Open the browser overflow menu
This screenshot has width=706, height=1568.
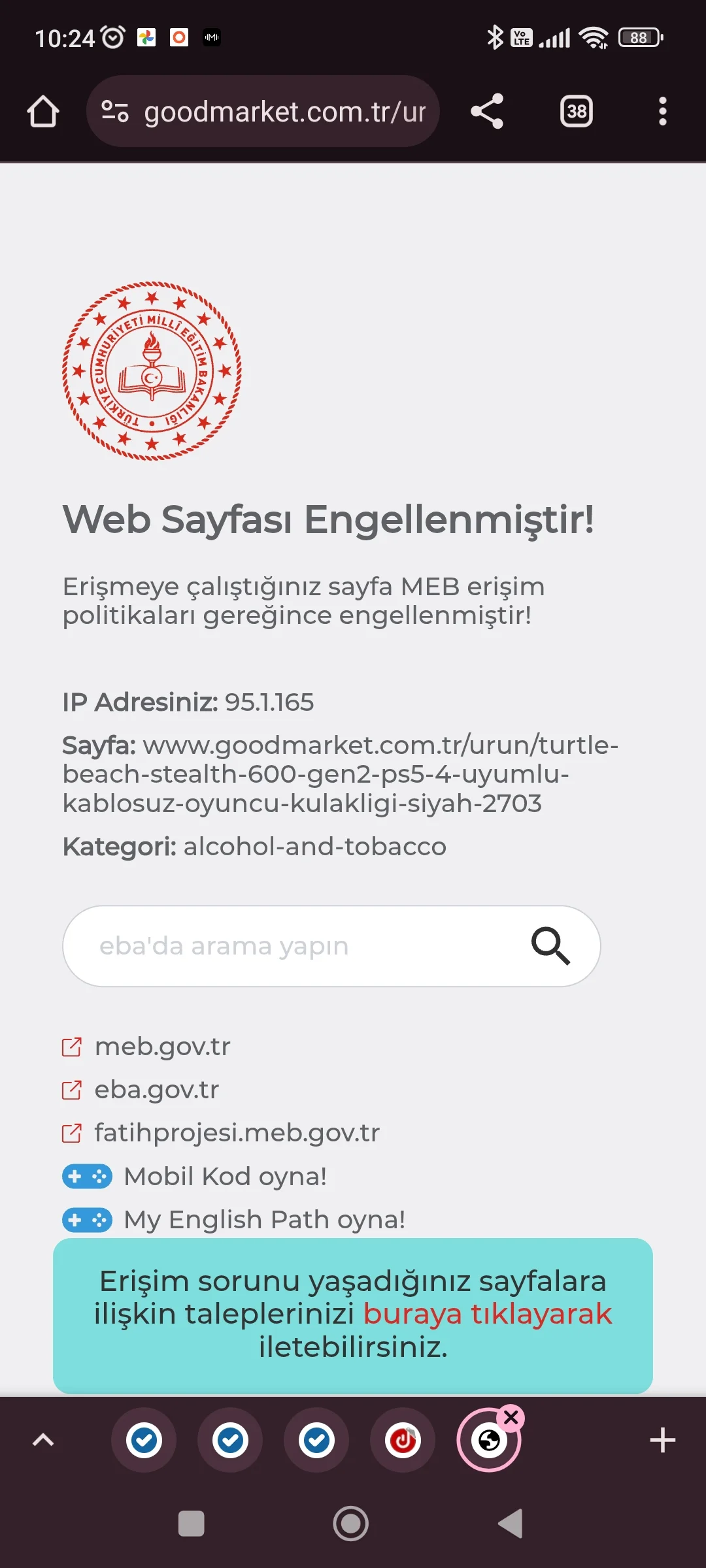[x=662, y=112]
